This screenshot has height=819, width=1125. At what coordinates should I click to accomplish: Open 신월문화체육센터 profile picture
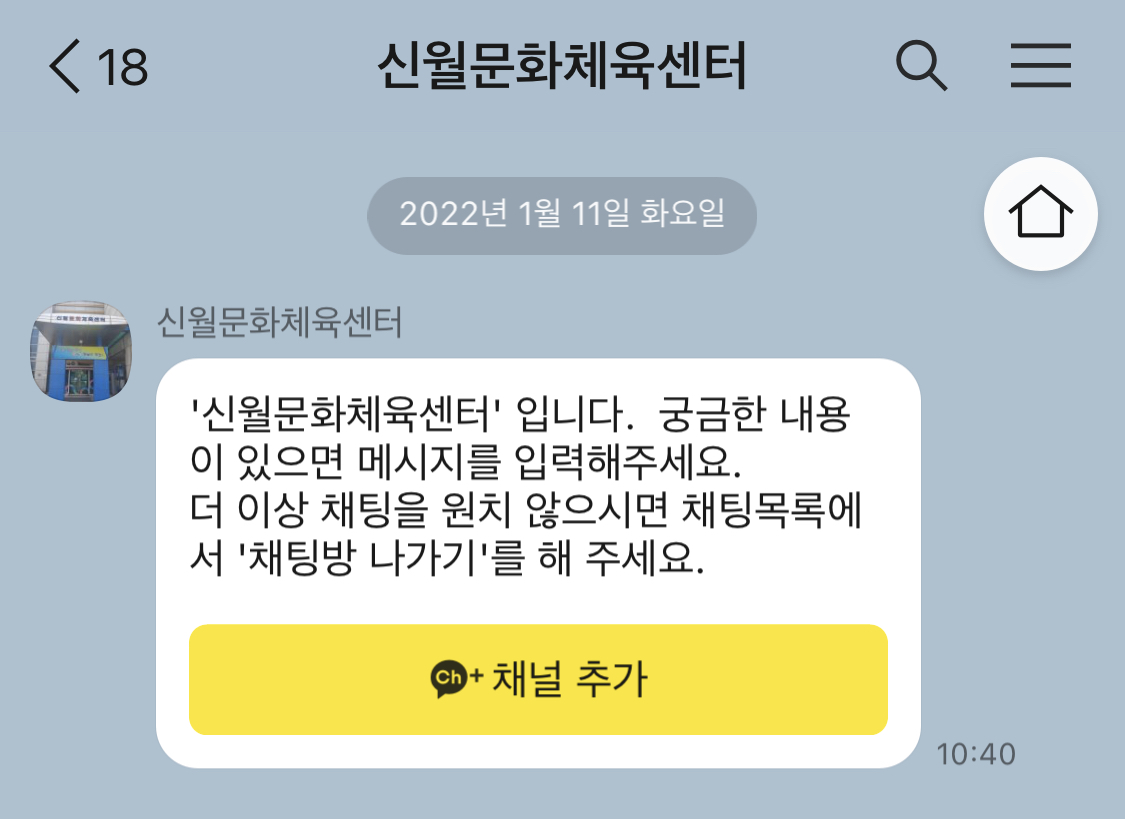pos(81,352)
